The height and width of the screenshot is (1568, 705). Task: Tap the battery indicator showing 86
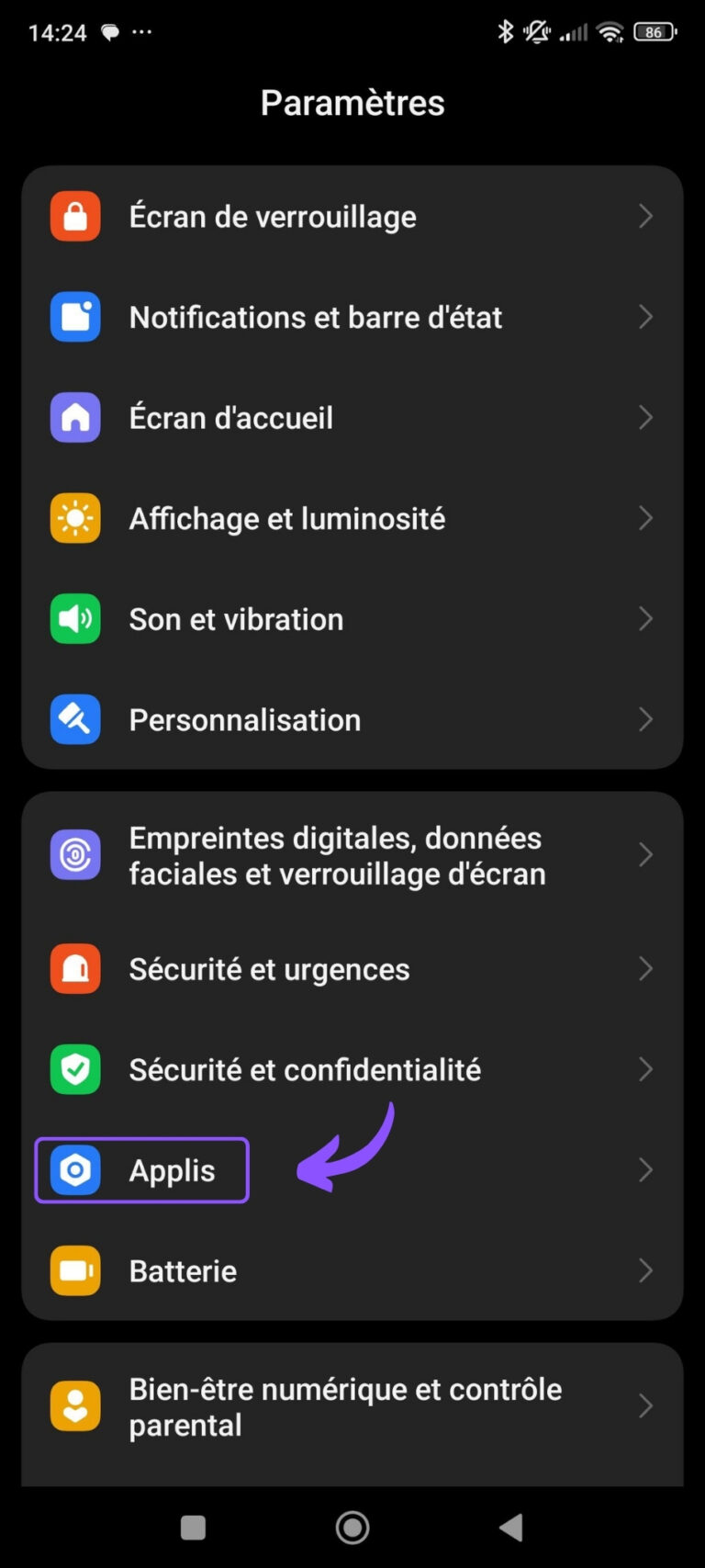click(x=655, y=32)
